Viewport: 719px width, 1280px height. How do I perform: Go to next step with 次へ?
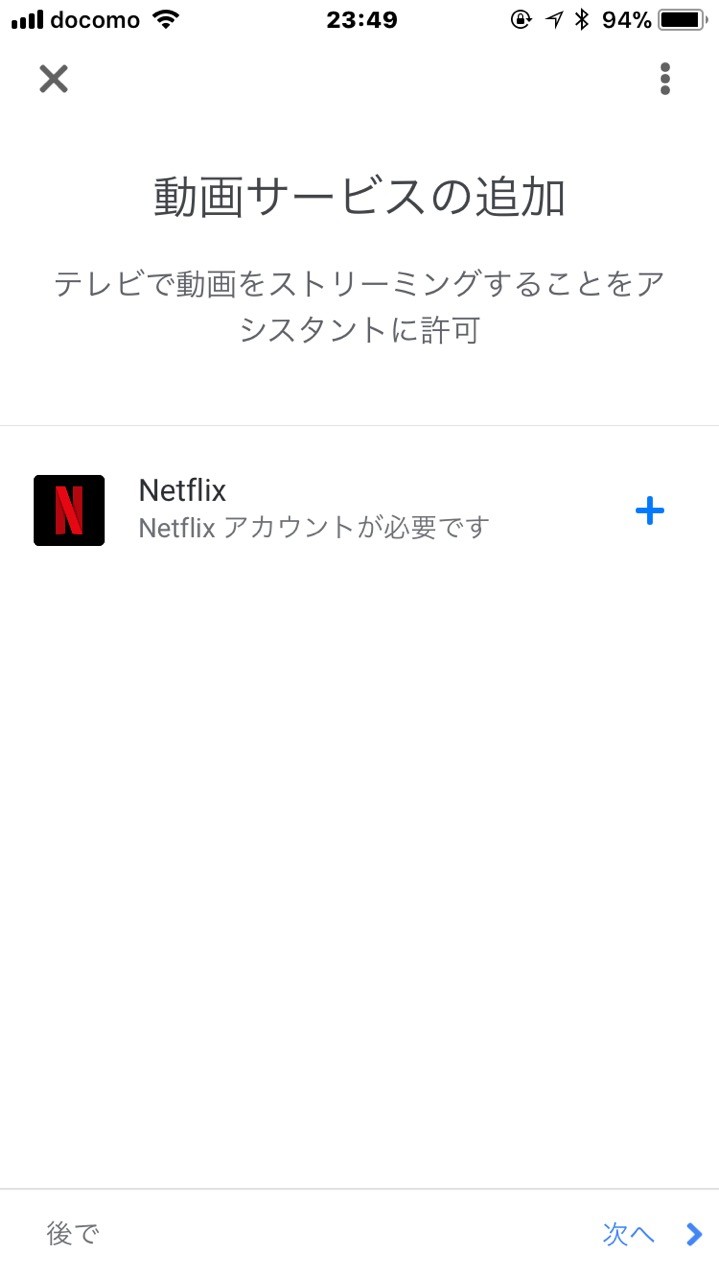653,1234
